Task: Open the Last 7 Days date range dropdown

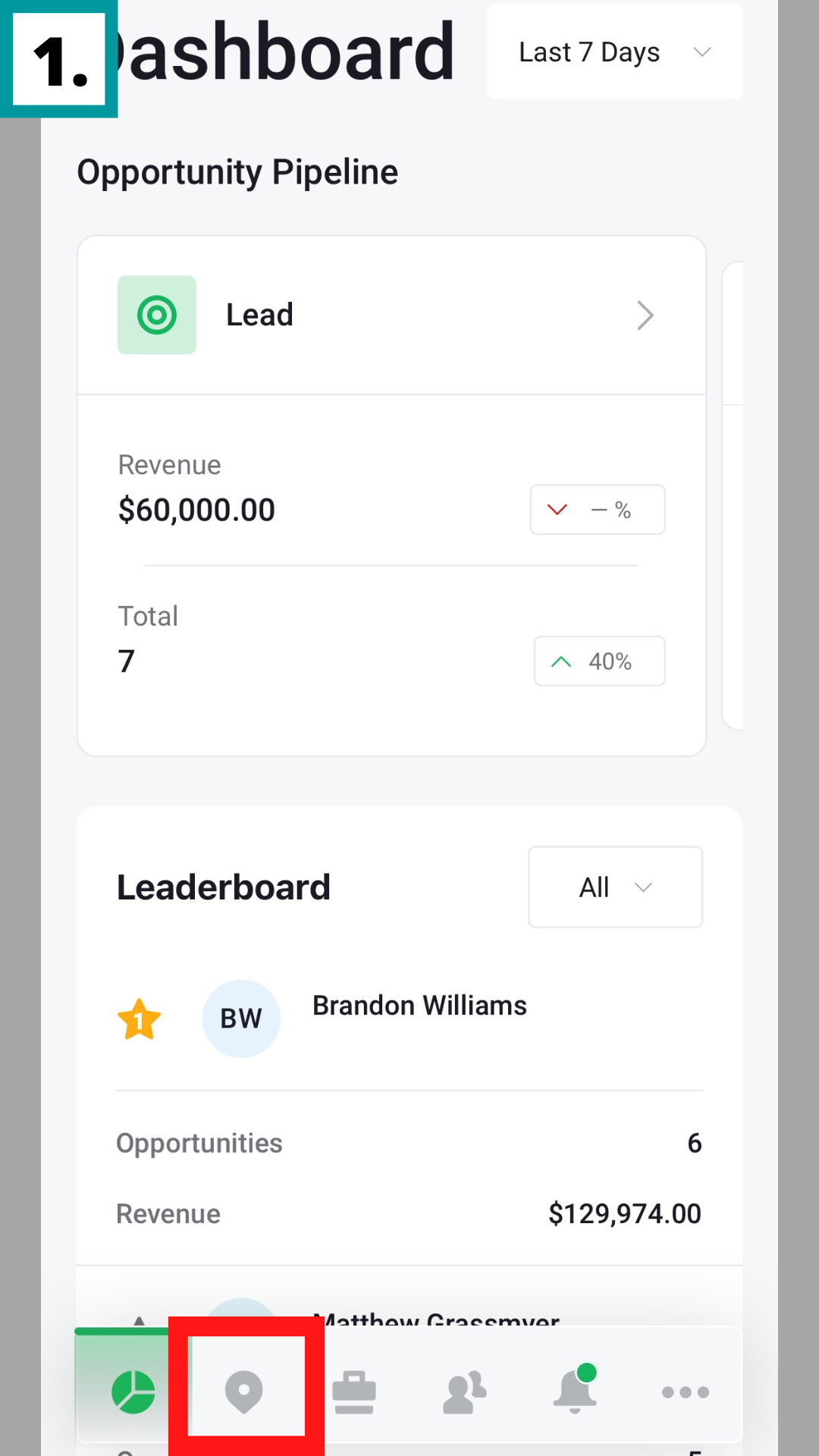Action: point(614,52)
